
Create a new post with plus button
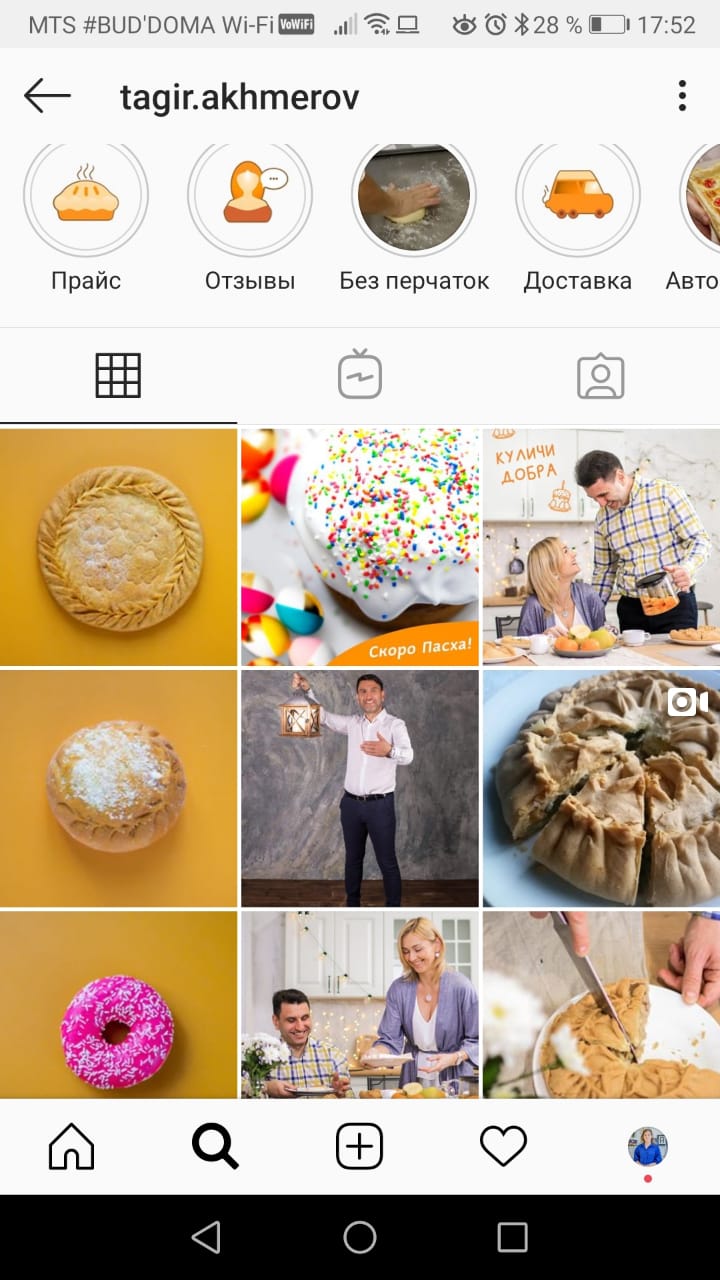pyautogui.click(x=360, y=1146)
